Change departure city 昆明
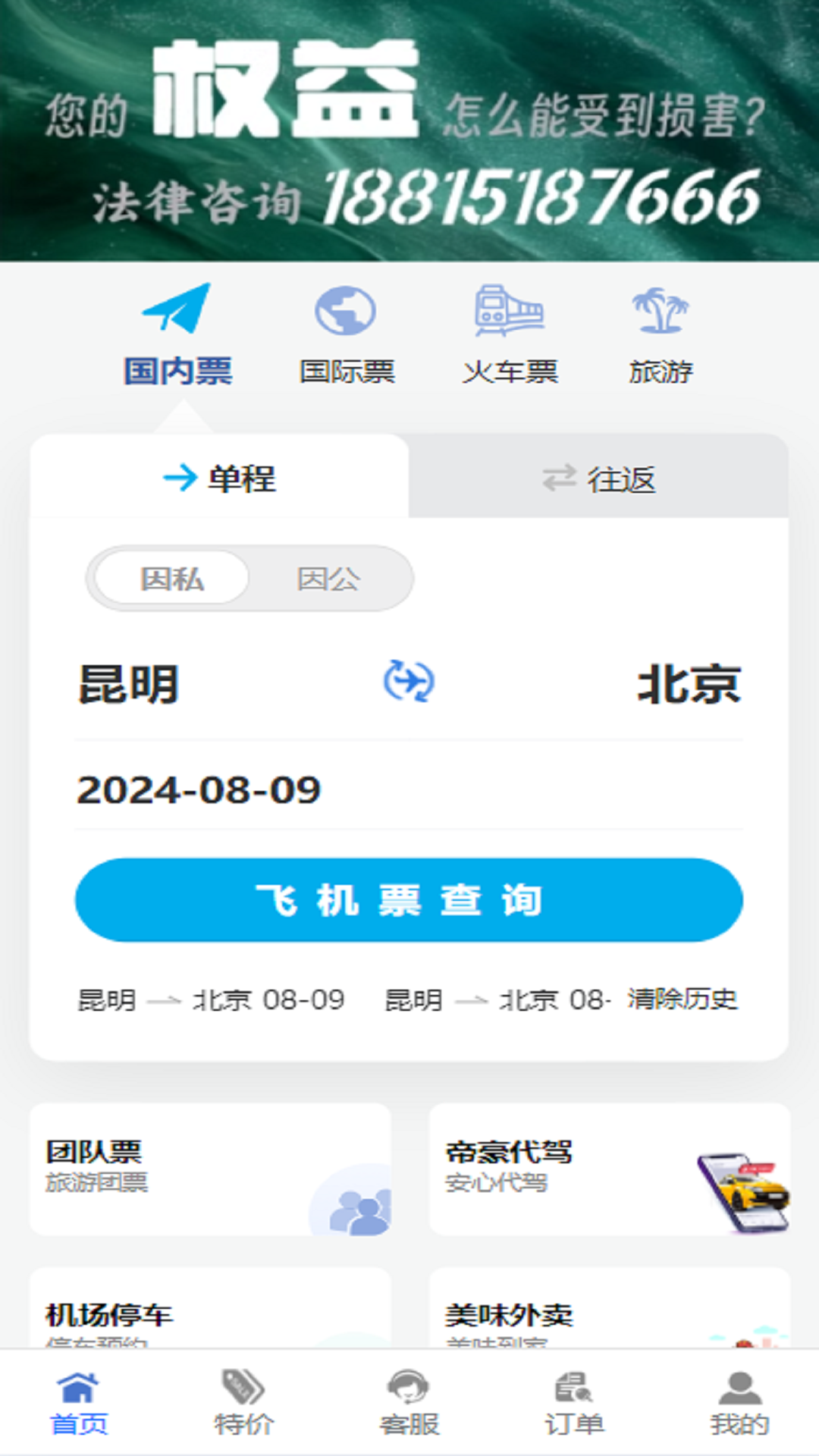819x1456 pixels. [x=130, y=682]
